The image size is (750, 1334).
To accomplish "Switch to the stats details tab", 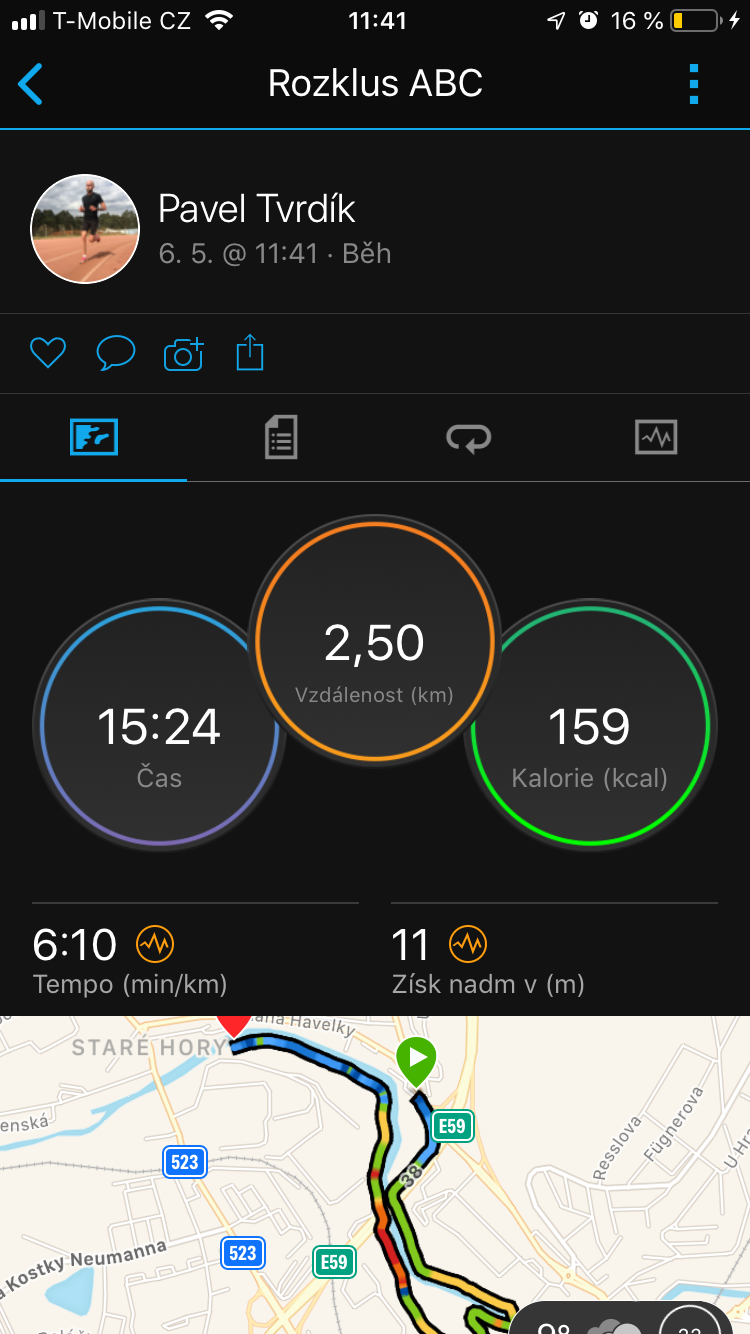I will coord(281,438).
